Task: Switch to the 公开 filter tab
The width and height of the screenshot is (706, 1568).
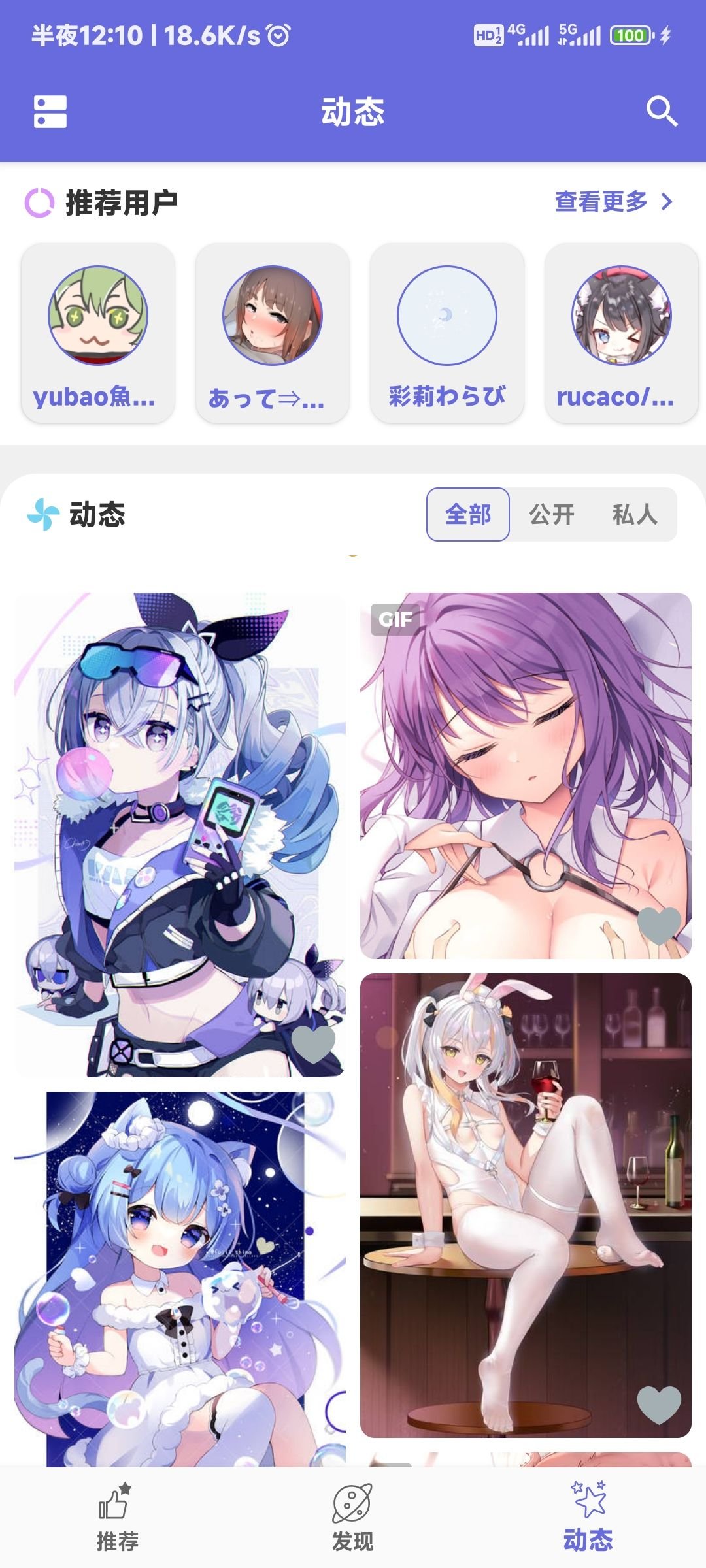Action: point(551,515)
